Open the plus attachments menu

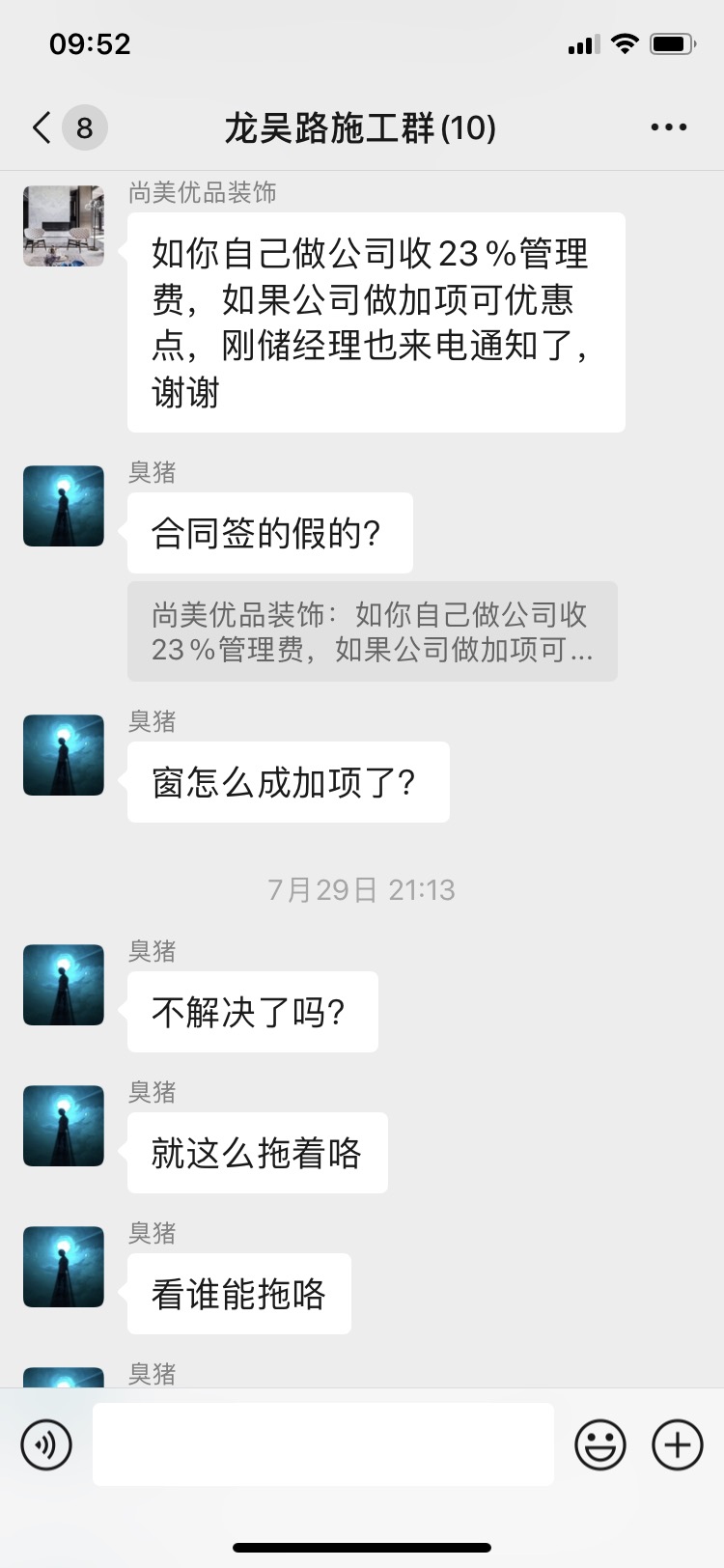pyautogui.click(x=678, y=1444)
